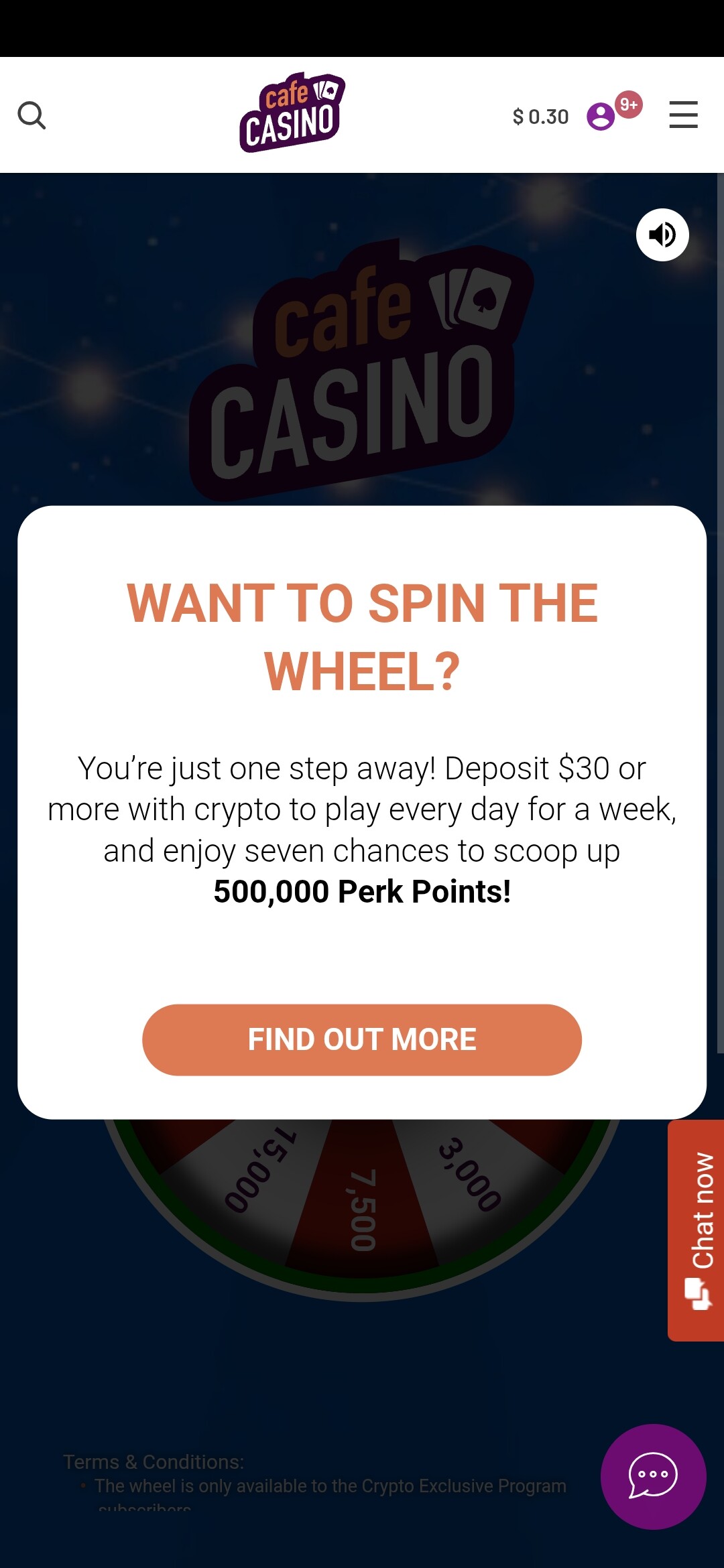Open the purple chat bubble
The image size is (724, 1568).
coord(653,1476)
